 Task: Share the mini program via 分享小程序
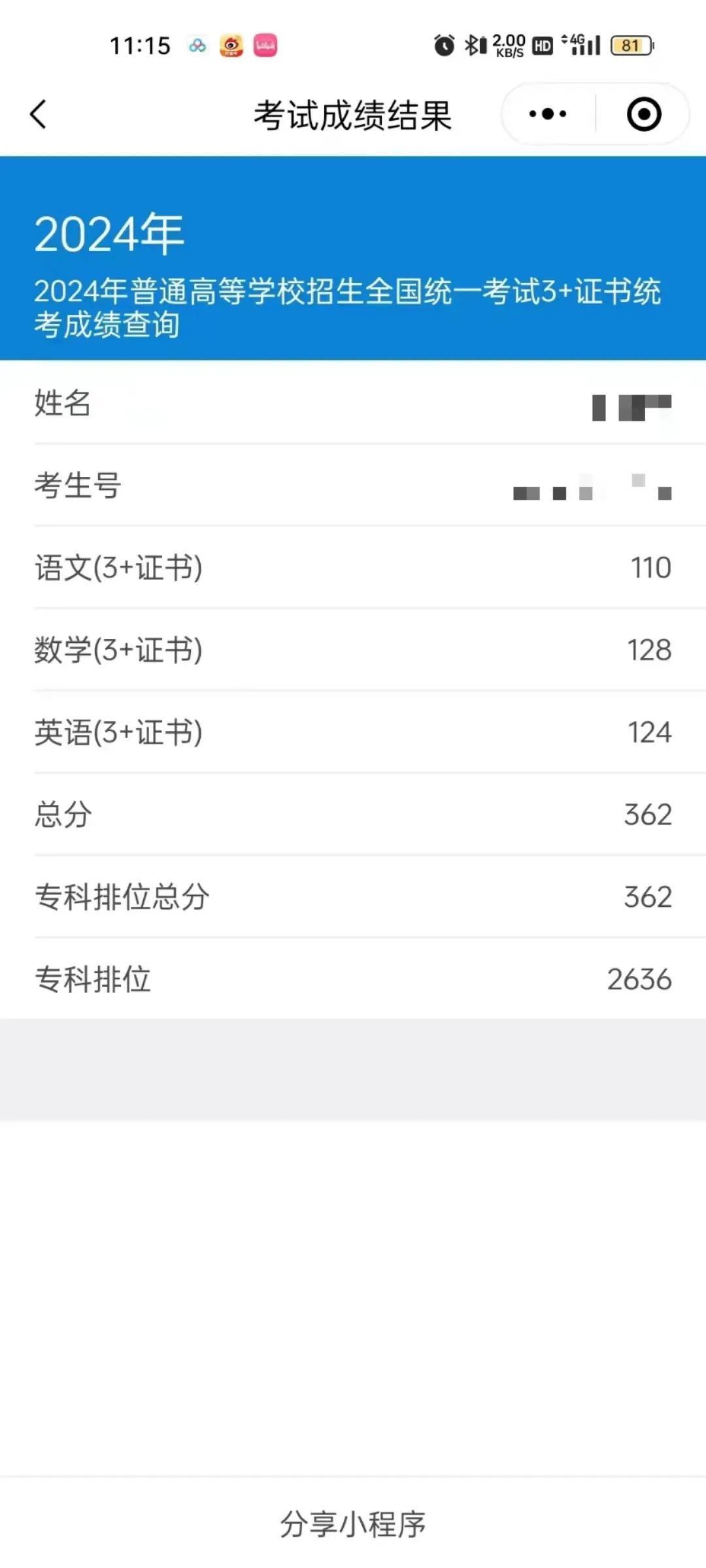click(x=353, y=1524)
